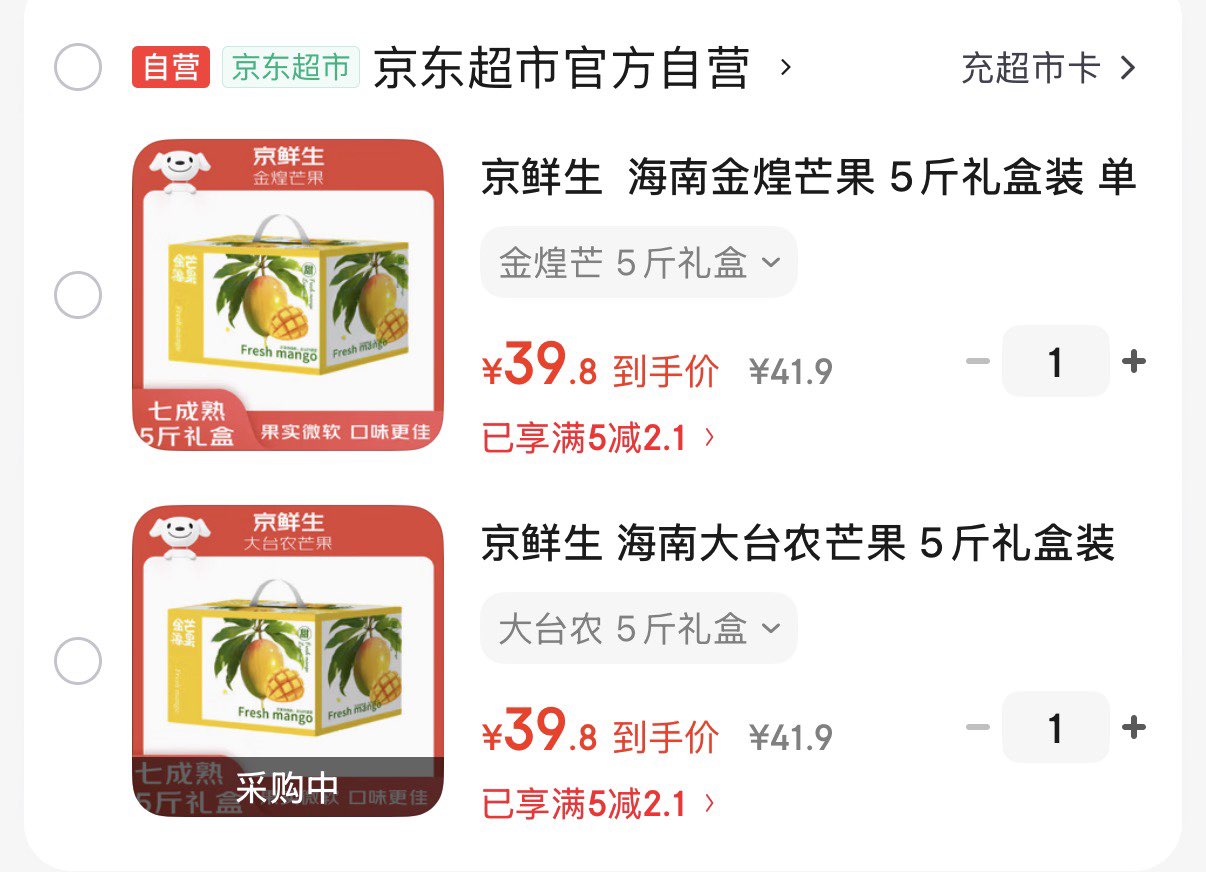This screenshot has height=872, width=1206.
Task: View 已享满5减2.1 discount under 金煌芒果
Action: [x=598, y=438]
